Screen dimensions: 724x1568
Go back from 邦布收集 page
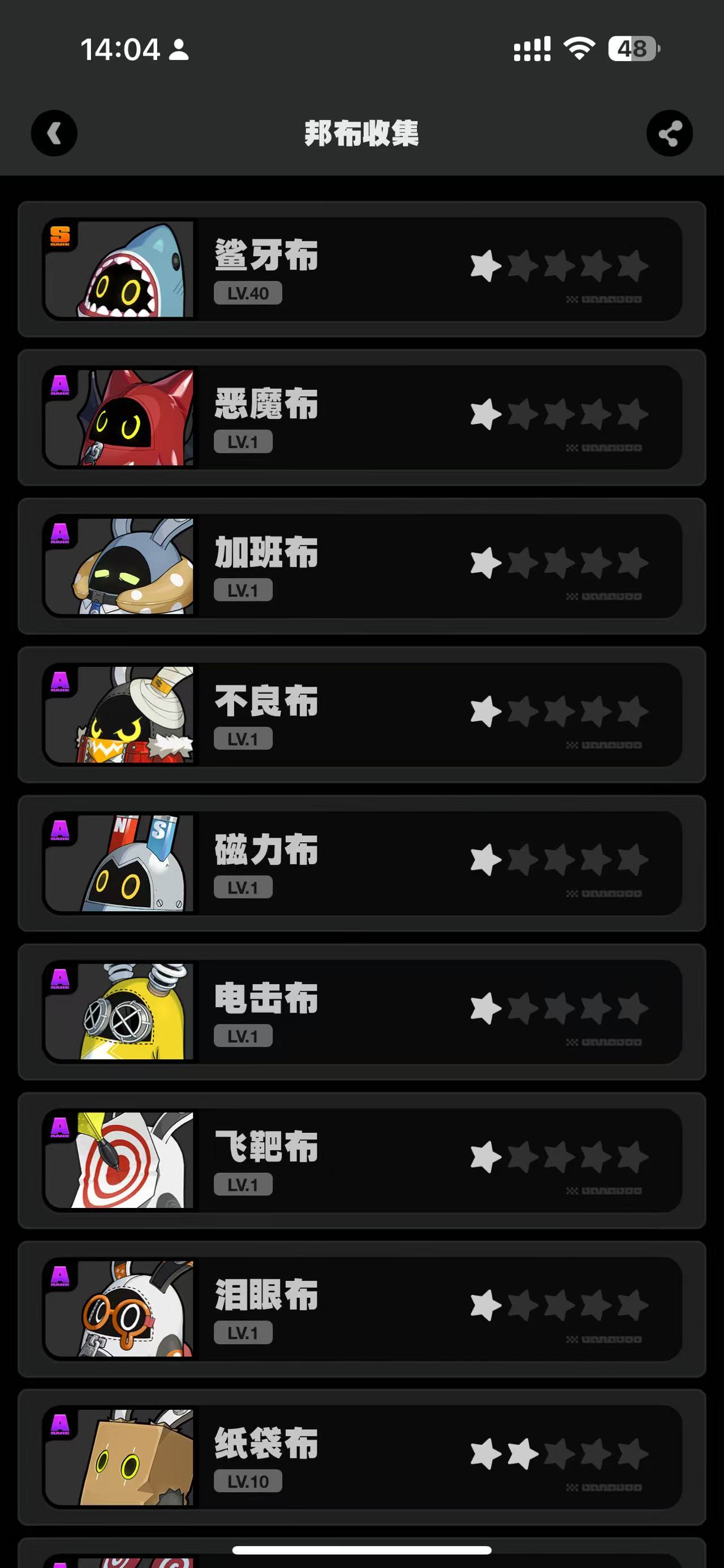pyautogui.click(x=54, y=133)
